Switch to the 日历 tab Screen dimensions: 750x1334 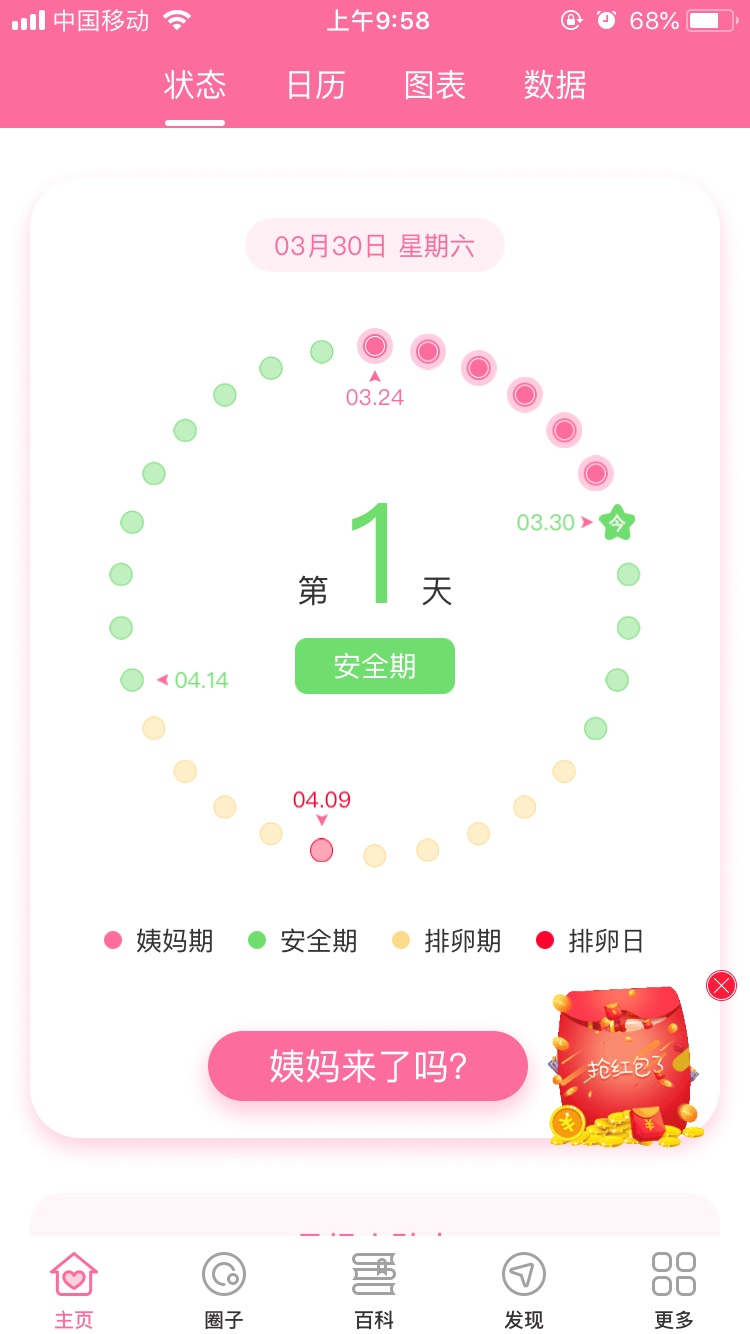tap(316, 86)
